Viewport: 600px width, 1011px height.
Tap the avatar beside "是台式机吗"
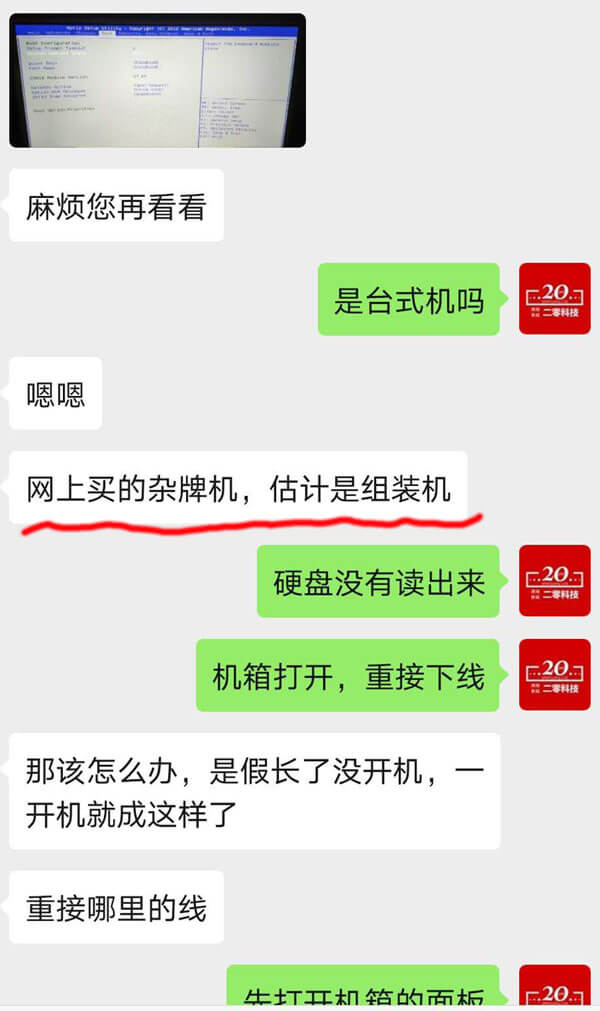pyautogui.click(x=555, y=299)
